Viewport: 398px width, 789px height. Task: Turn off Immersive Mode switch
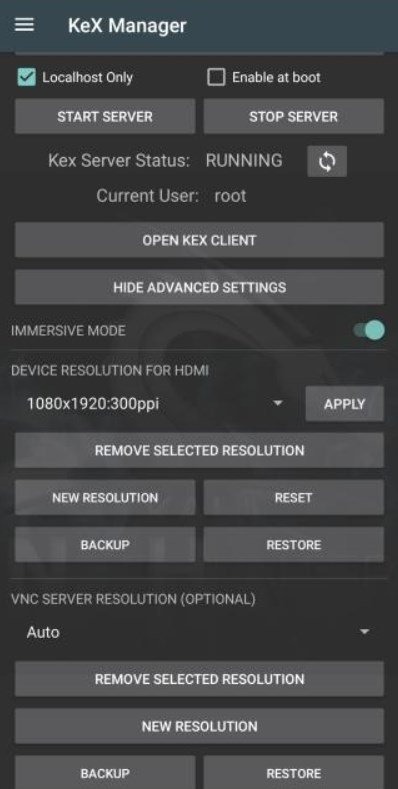369,331
